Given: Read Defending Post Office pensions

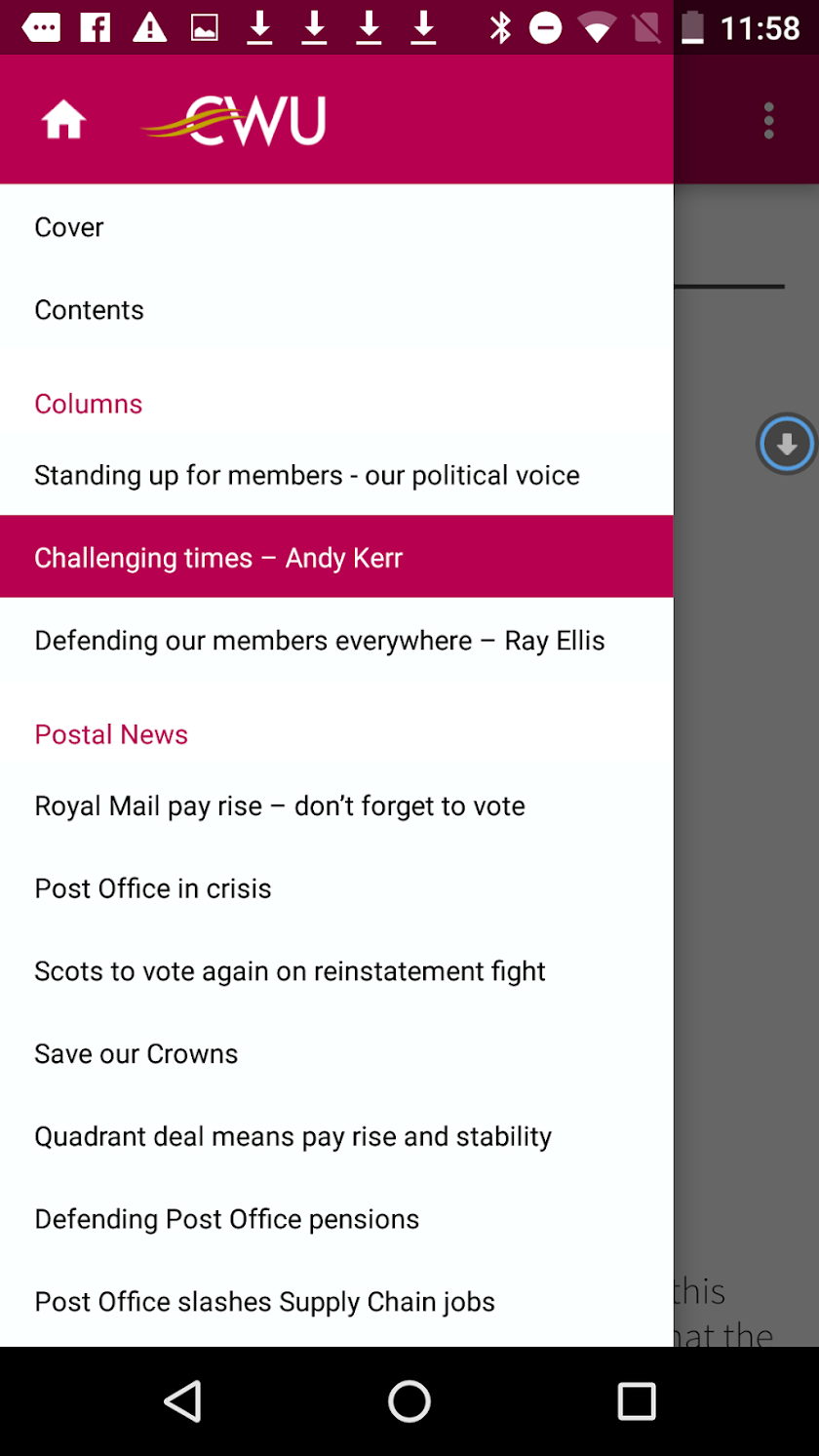Looking at the screenshot, I should click(226, 1219).
